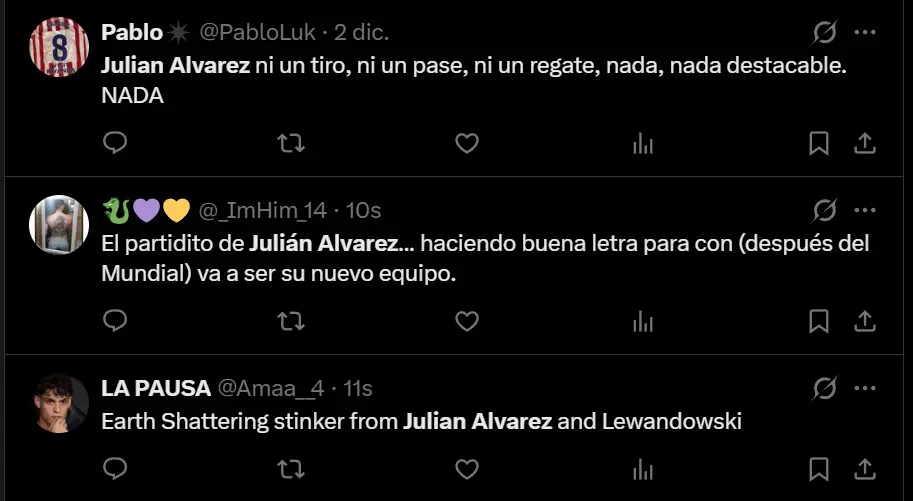Open Pablo's profile picture
913x501 pixels.
pyautogui.click(x=59, y=47)
